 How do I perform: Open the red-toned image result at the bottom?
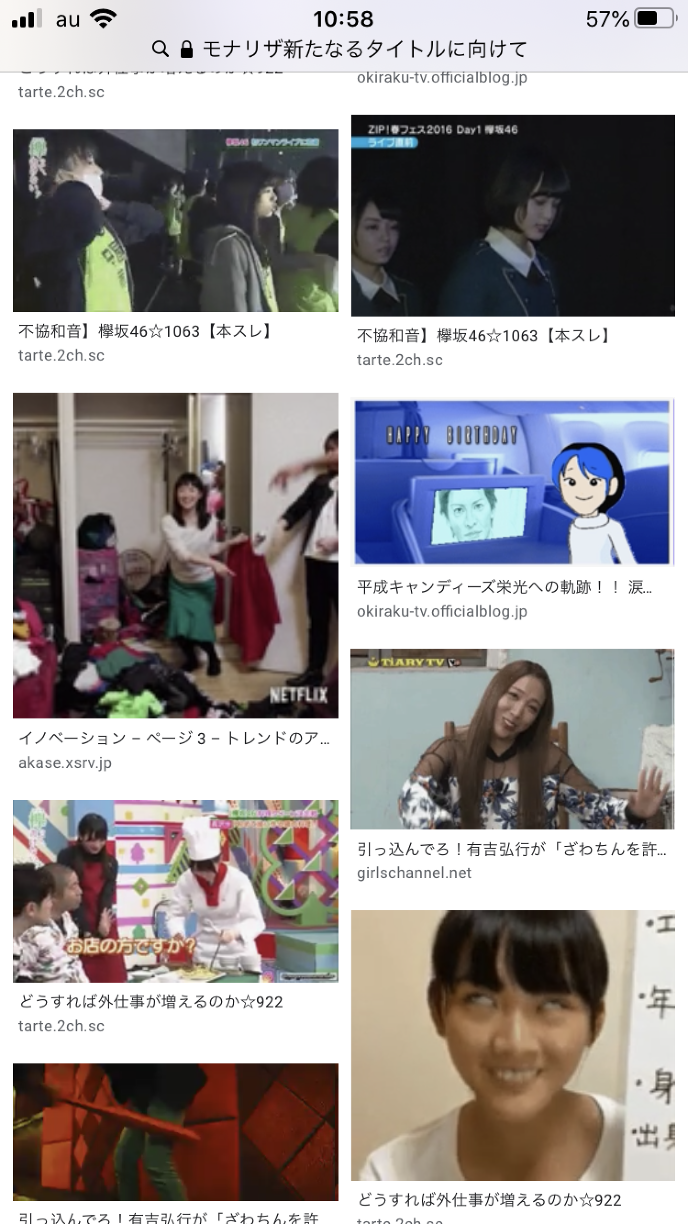click(175, 1130)
